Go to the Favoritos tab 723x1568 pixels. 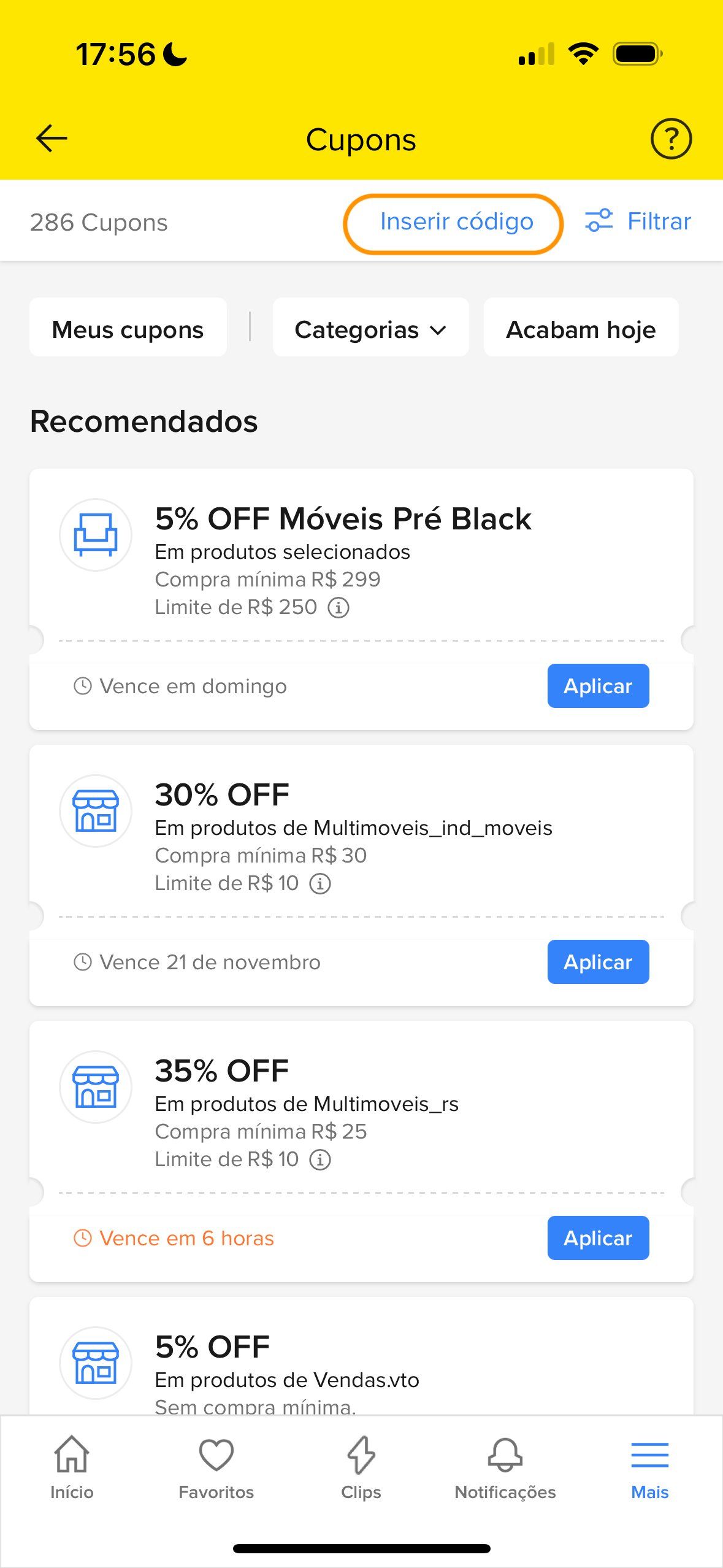coord(216,1469)
